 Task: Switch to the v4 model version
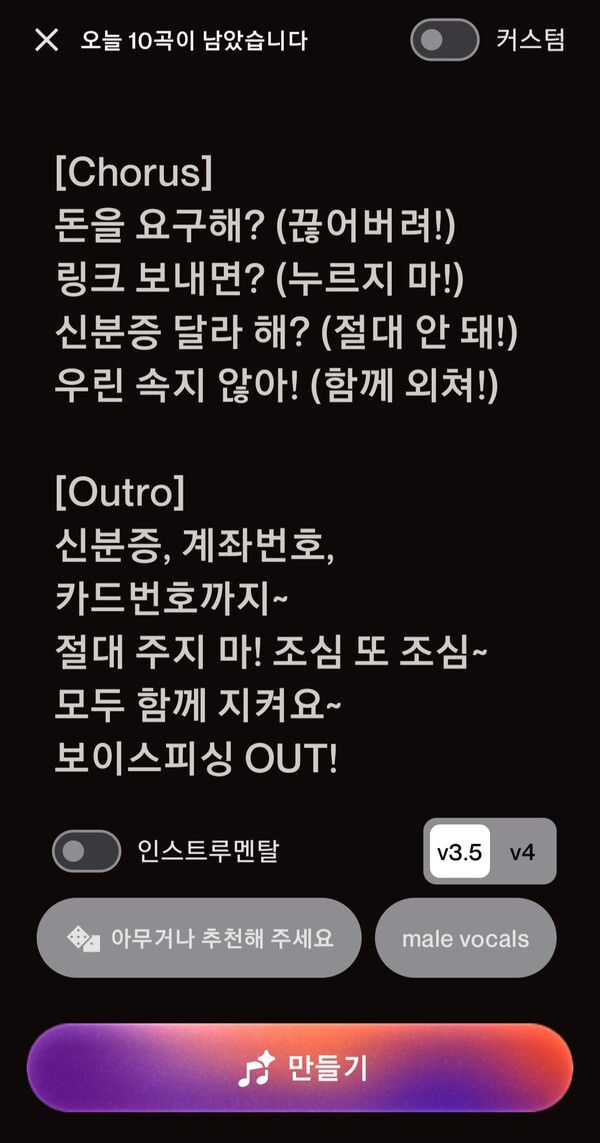[522, 852]
